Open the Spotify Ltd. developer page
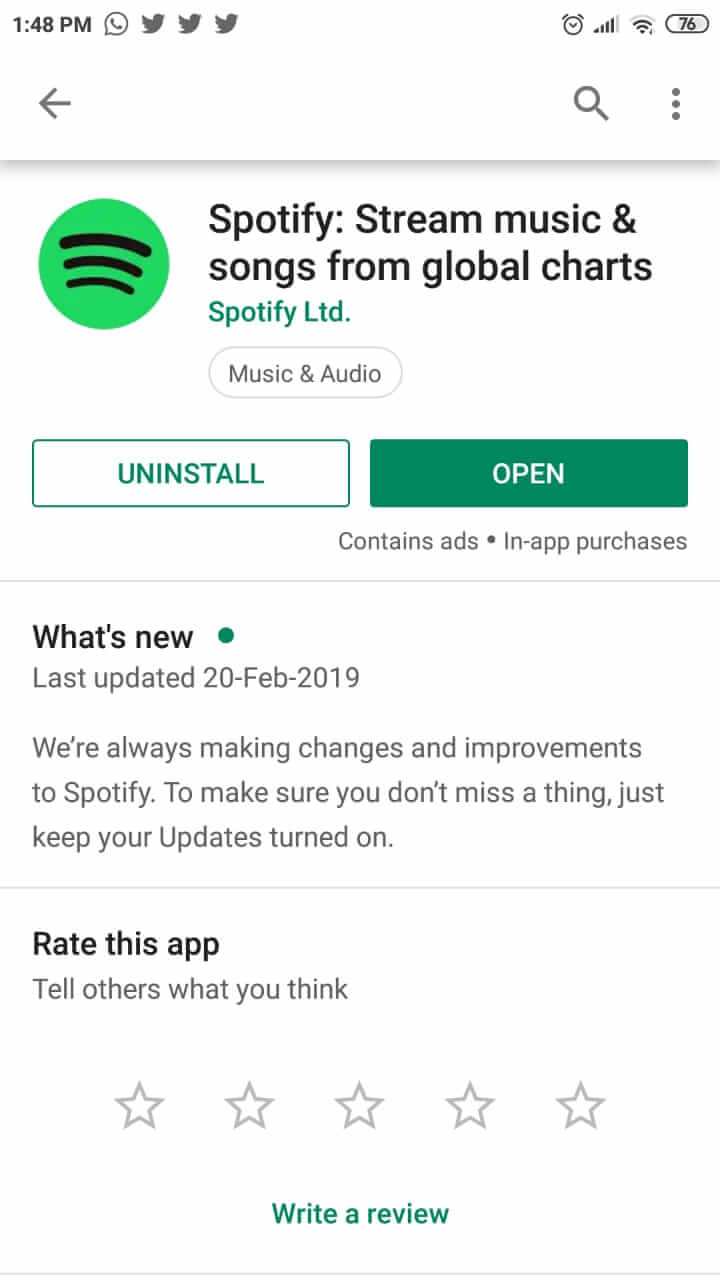Viewport: 720px width, 1280px height. point(279,313)
